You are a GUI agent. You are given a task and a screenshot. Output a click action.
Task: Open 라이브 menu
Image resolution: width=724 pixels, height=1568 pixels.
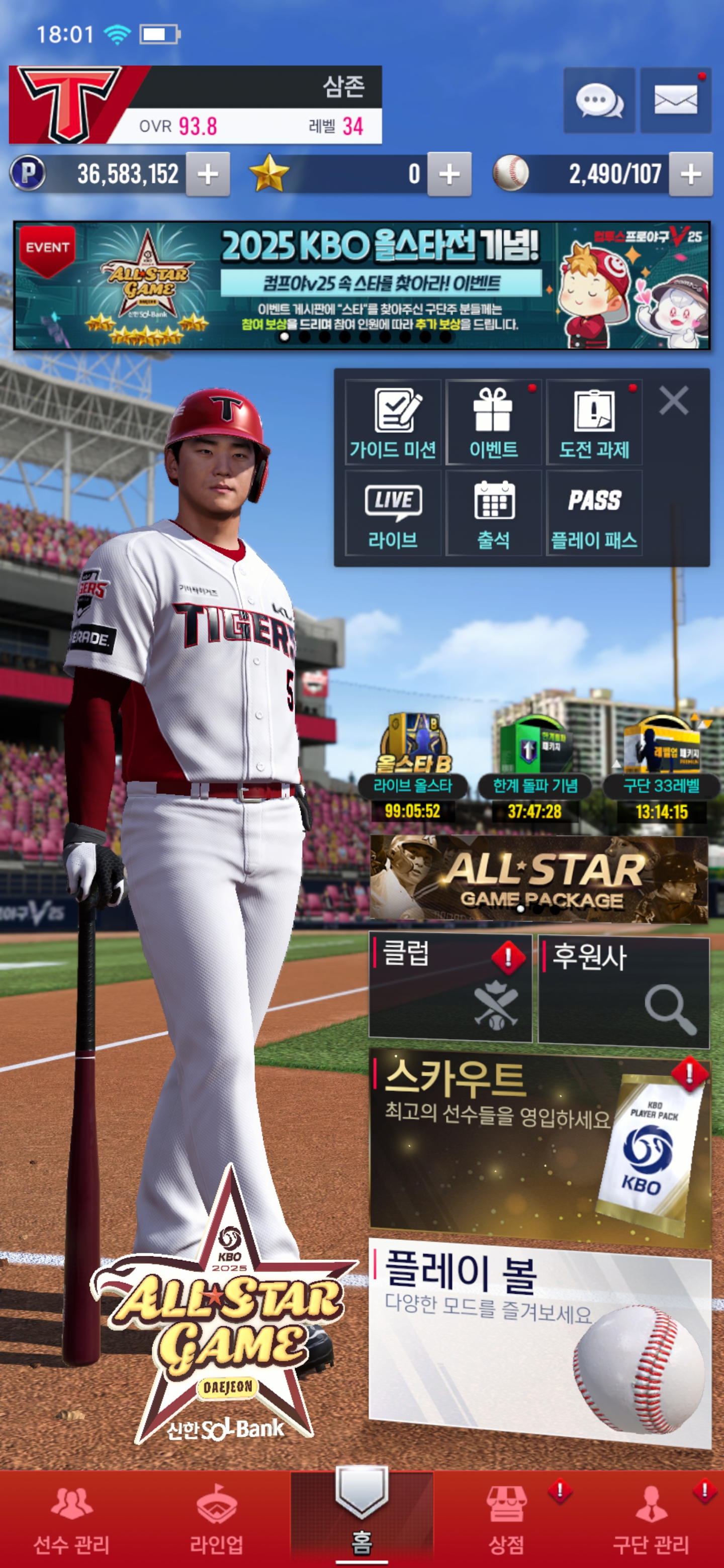click(393, 513)
